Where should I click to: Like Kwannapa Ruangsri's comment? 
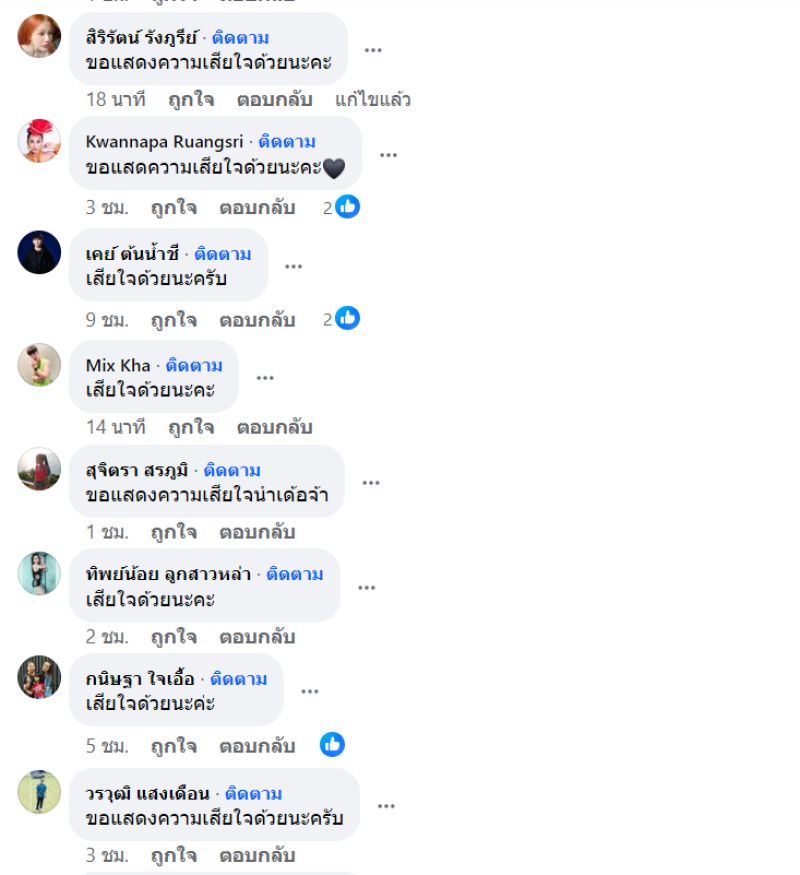pos(173,208)
